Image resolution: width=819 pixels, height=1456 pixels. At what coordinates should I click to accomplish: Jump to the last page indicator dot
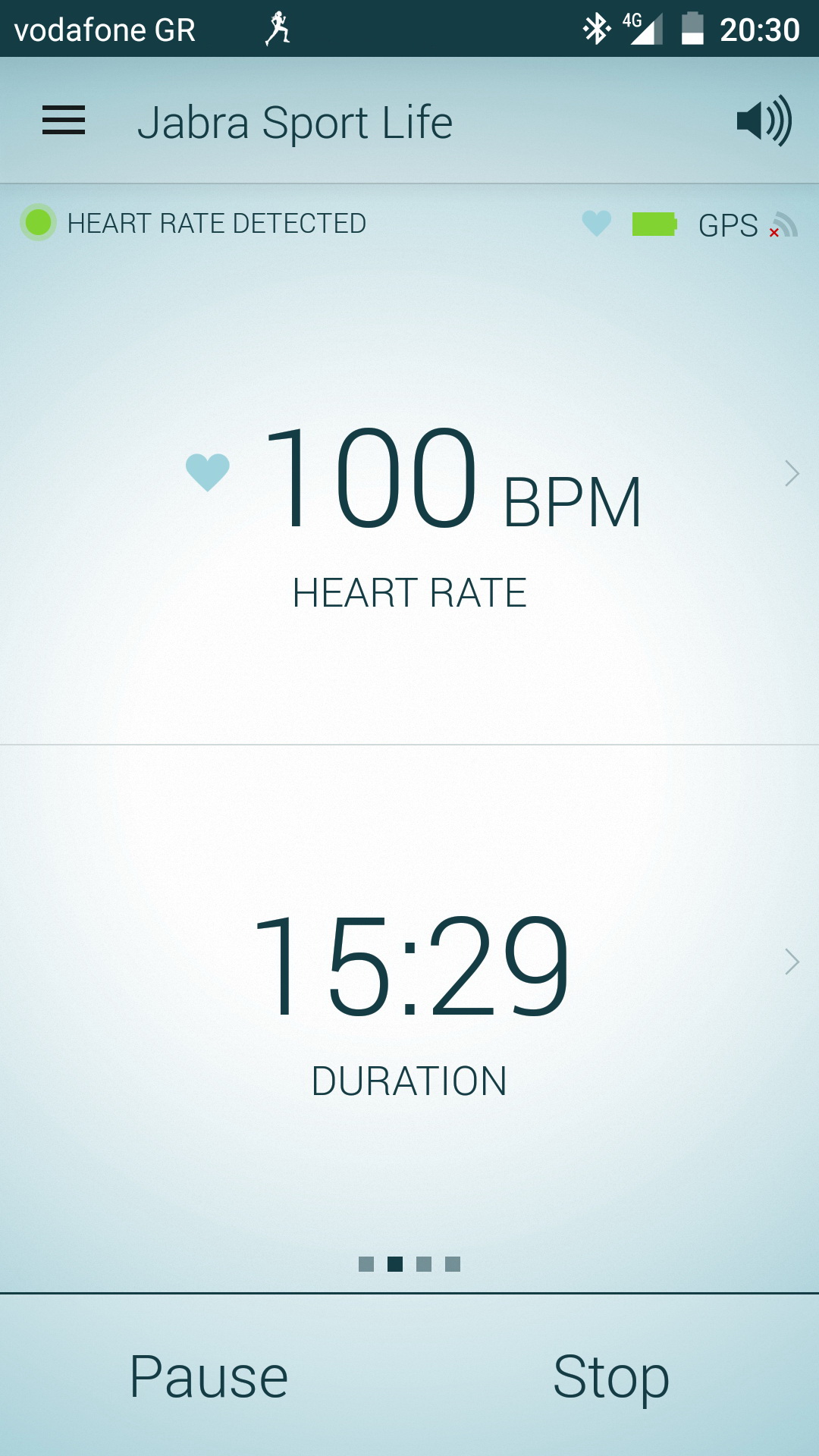pos(453,1264)
